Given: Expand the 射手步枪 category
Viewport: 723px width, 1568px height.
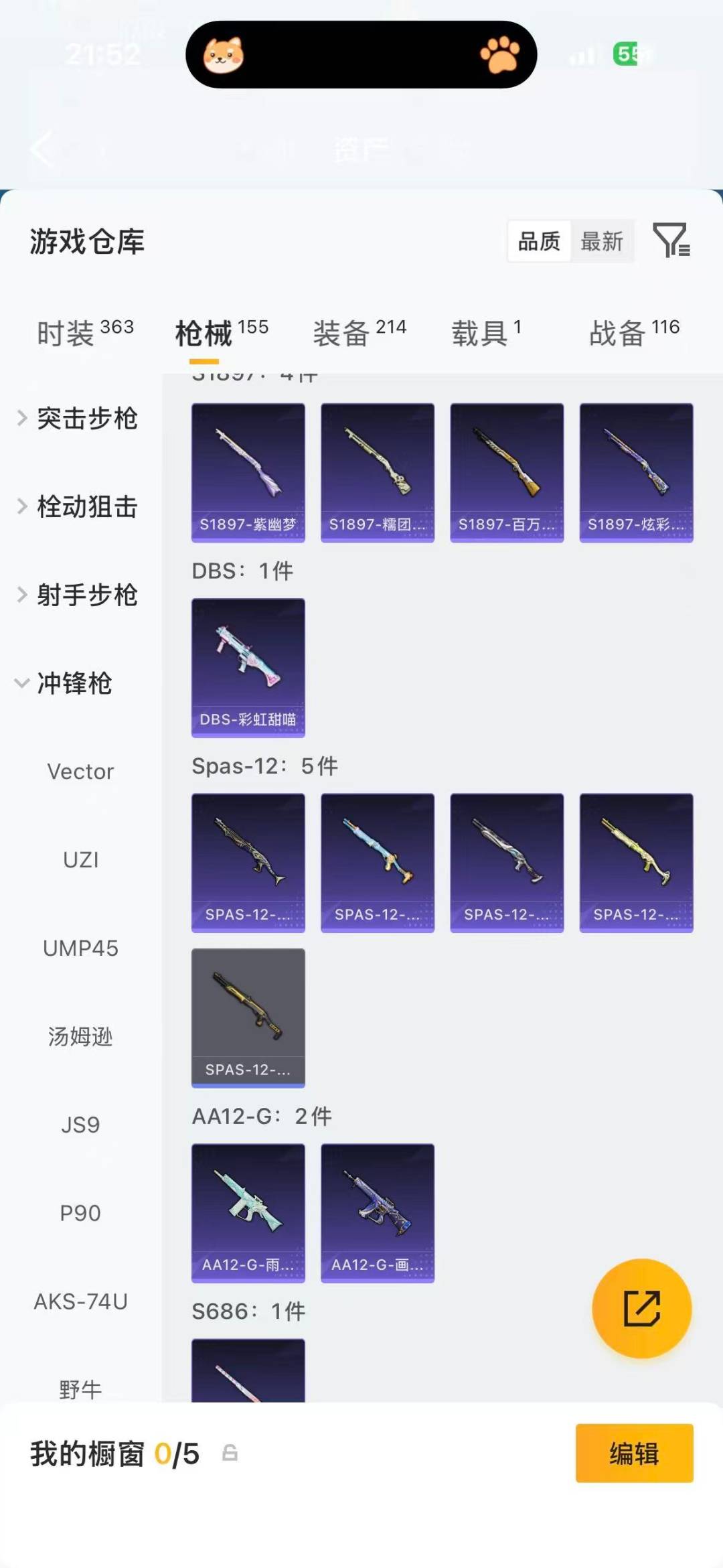Looking at the screenshot, I should pyautogui.click(x=87, y=595).
